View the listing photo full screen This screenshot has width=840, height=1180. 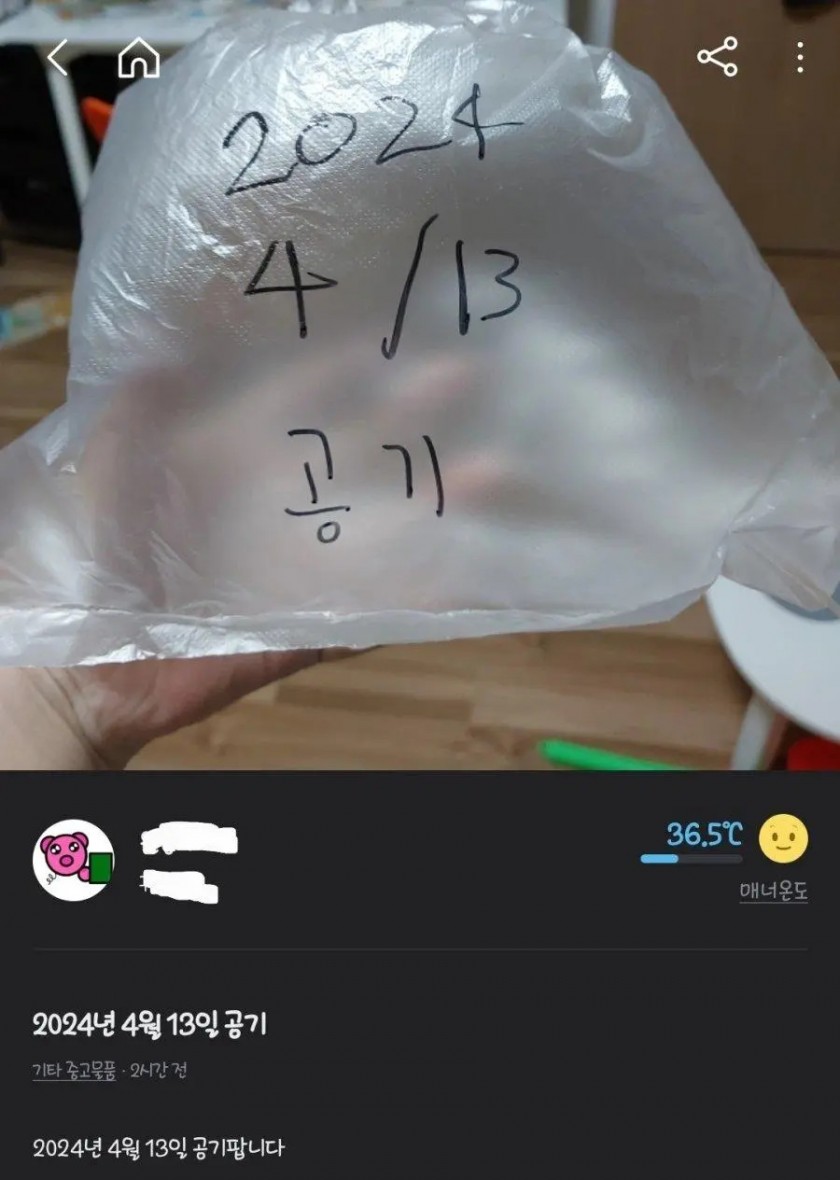[420, 400]
